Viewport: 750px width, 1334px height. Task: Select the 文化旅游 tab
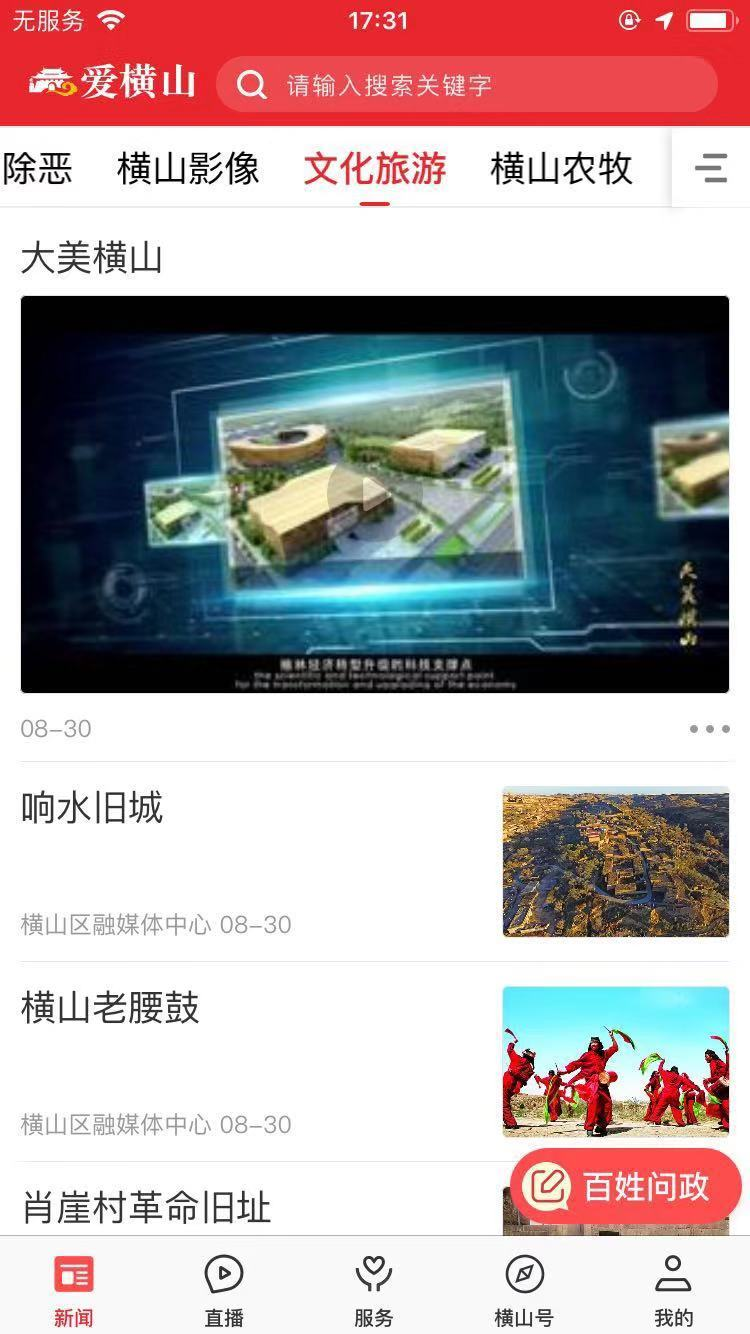tap(375, 168)
